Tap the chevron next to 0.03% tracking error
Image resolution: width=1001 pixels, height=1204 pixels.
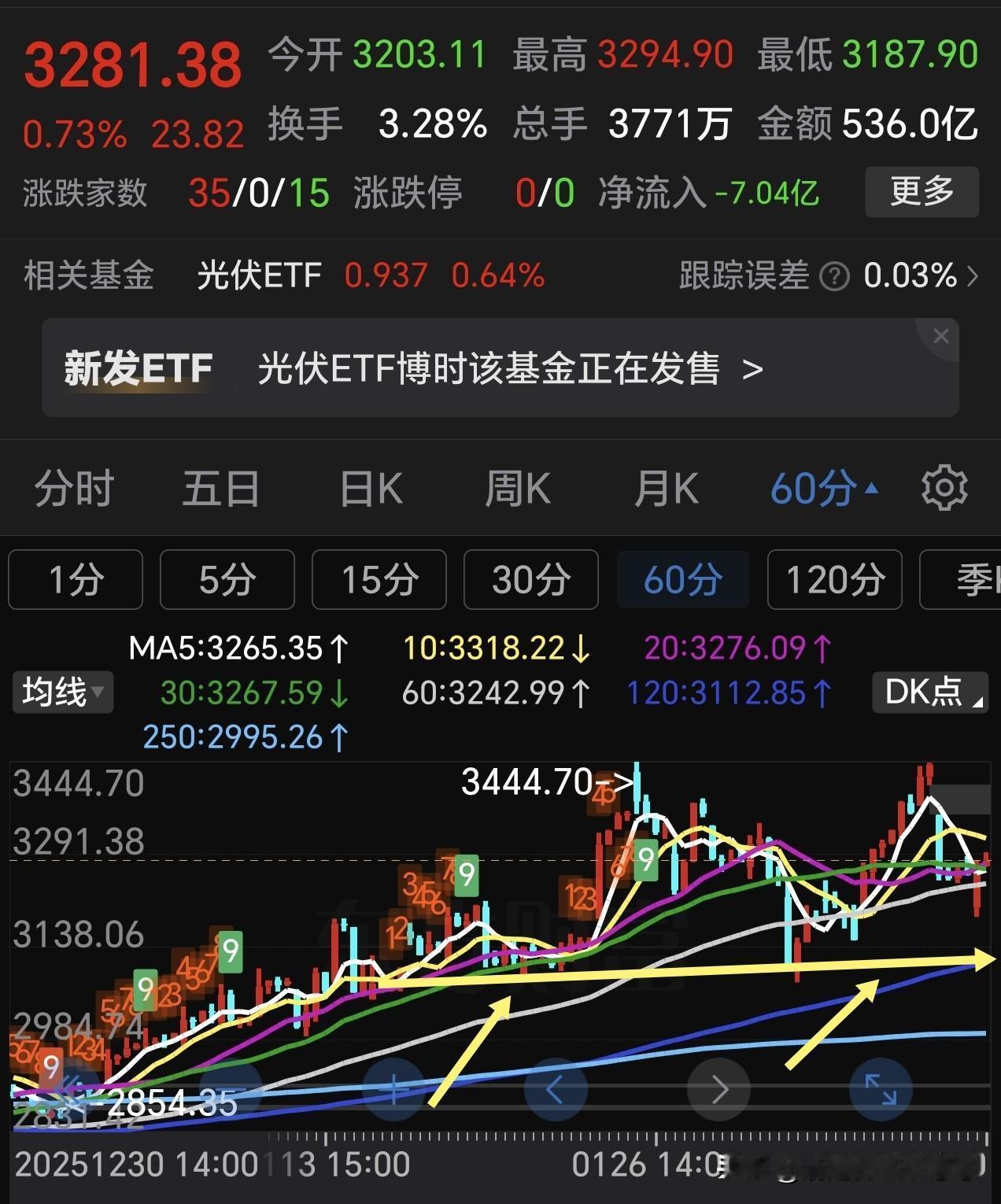[973, 275]
